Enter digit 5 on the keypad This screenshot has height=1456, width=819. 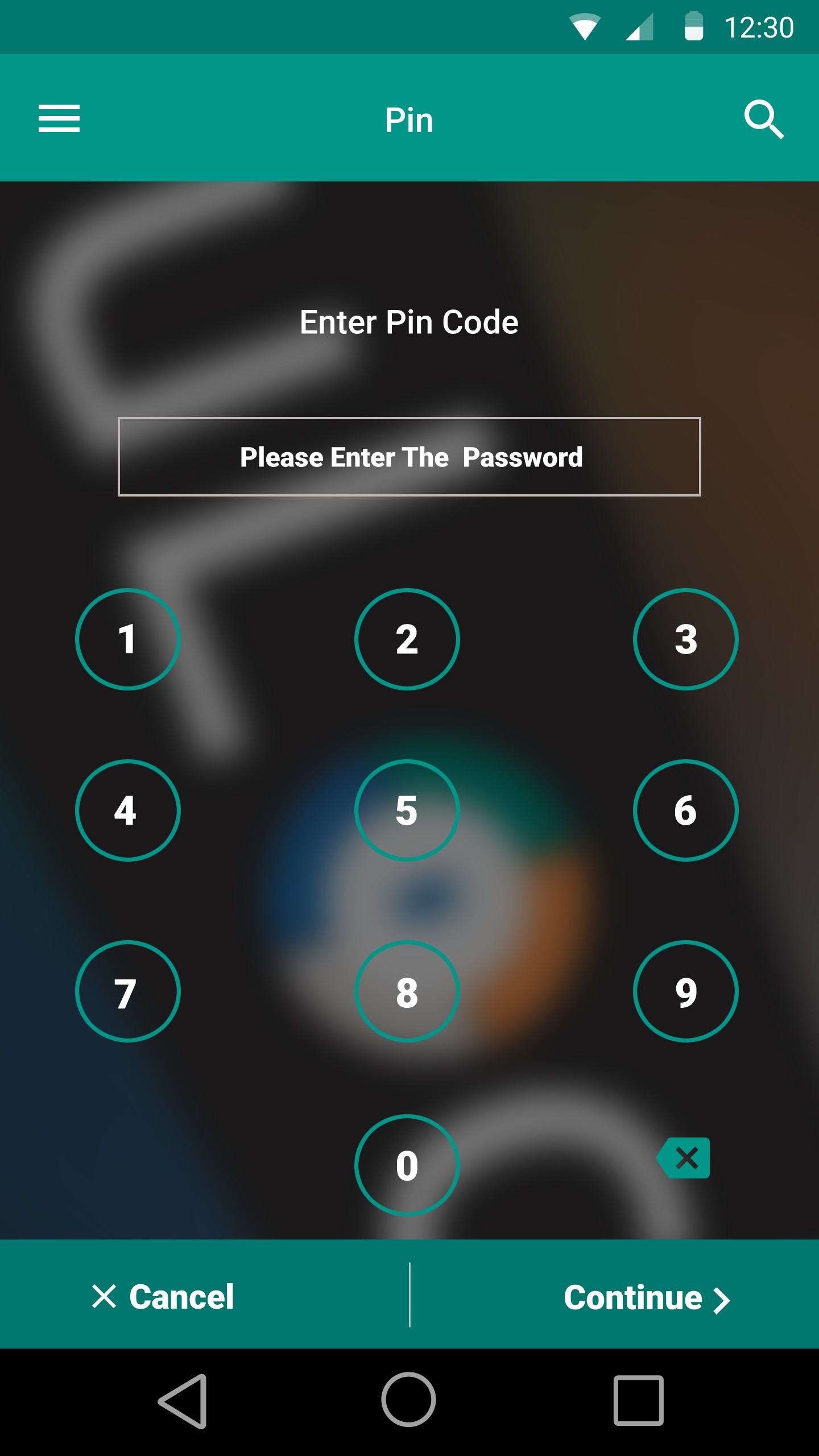pos(407,810)
